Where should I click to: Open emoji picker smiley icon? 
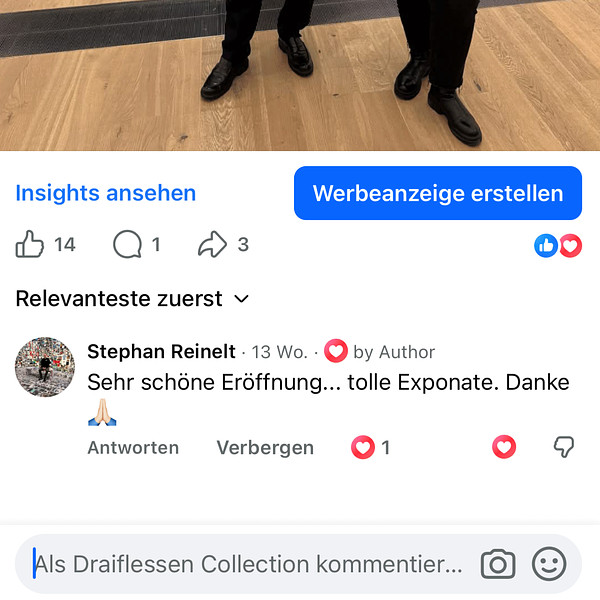coord(548,564)
